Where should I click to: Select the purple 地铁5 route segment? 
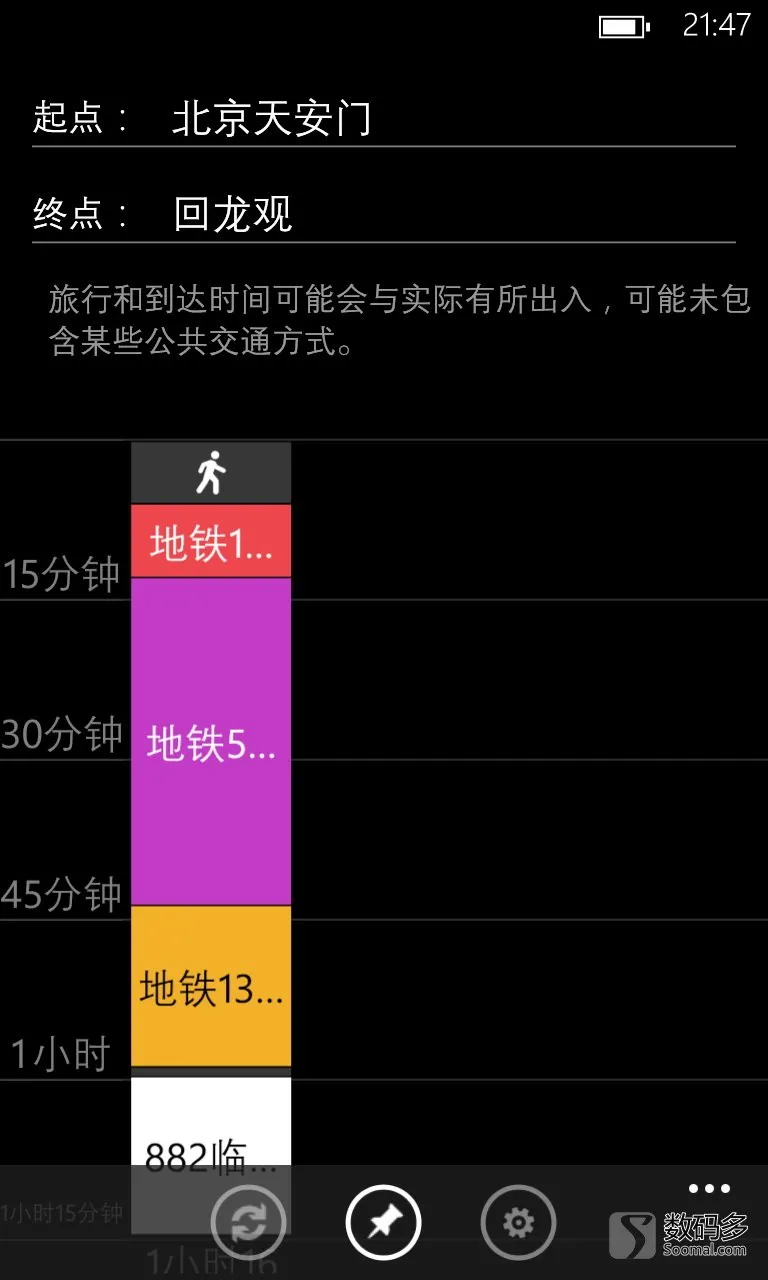click(x=211, y=741)
